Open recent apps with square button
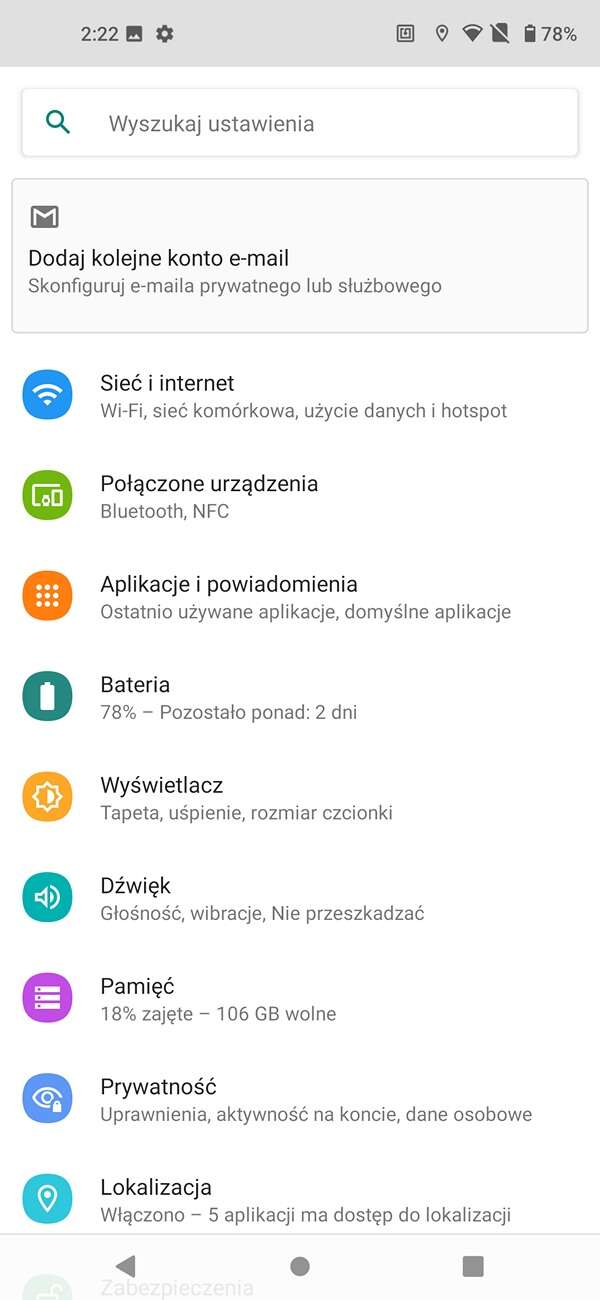This screenshot has width=600, height=1300. click(x=473, y=1266)
